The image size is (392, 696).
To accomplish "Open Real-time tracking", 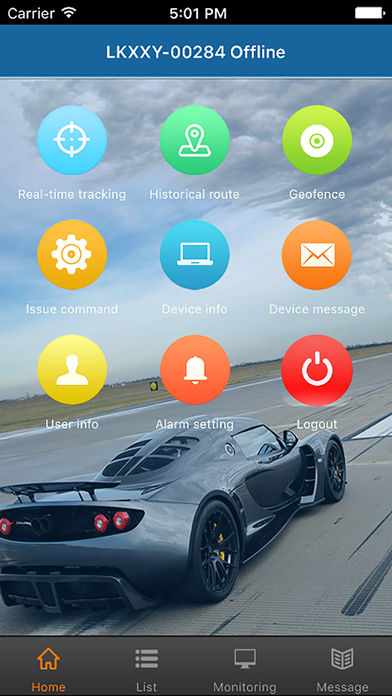I will pyautogui.click(x=71, y=140).
